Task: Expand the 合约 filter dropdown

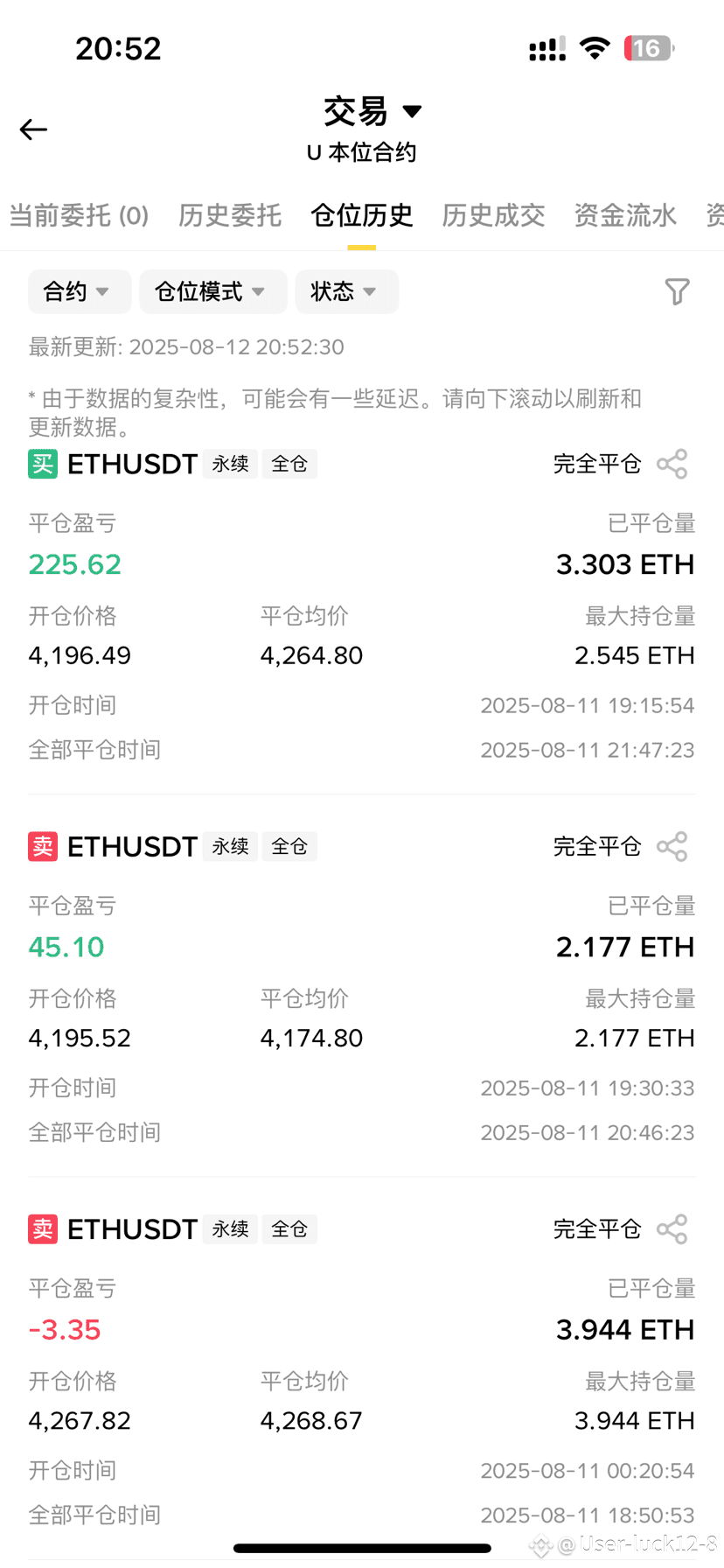Action: pyautogui.click(x=80, y=291)
